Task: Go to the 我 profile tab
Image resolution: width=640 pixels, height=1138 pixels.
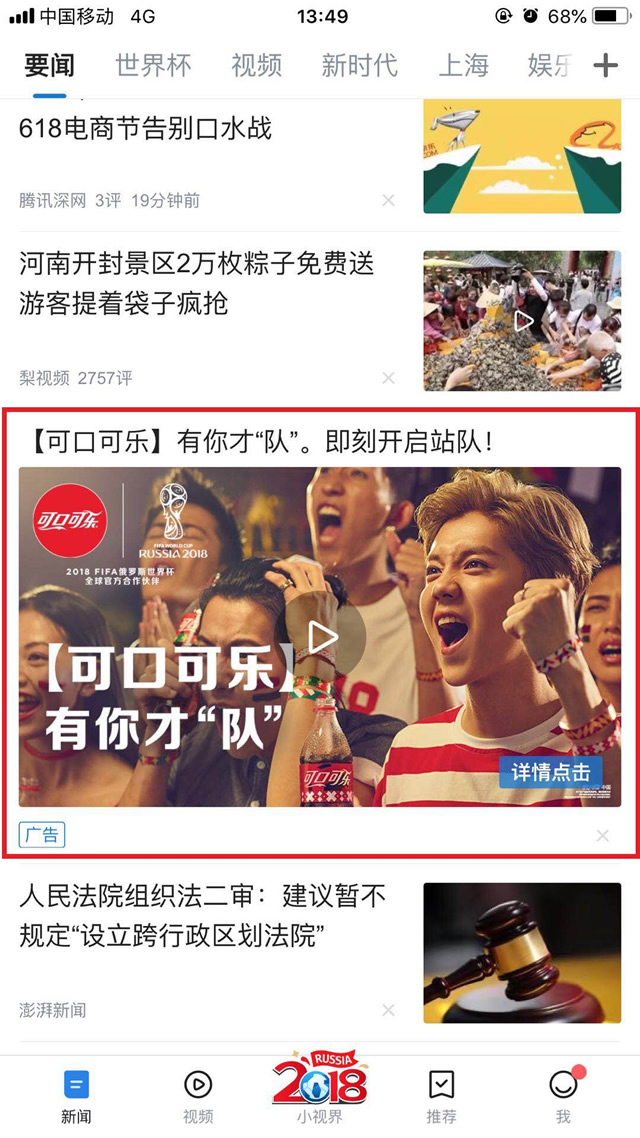Action: click(563, 1095)
